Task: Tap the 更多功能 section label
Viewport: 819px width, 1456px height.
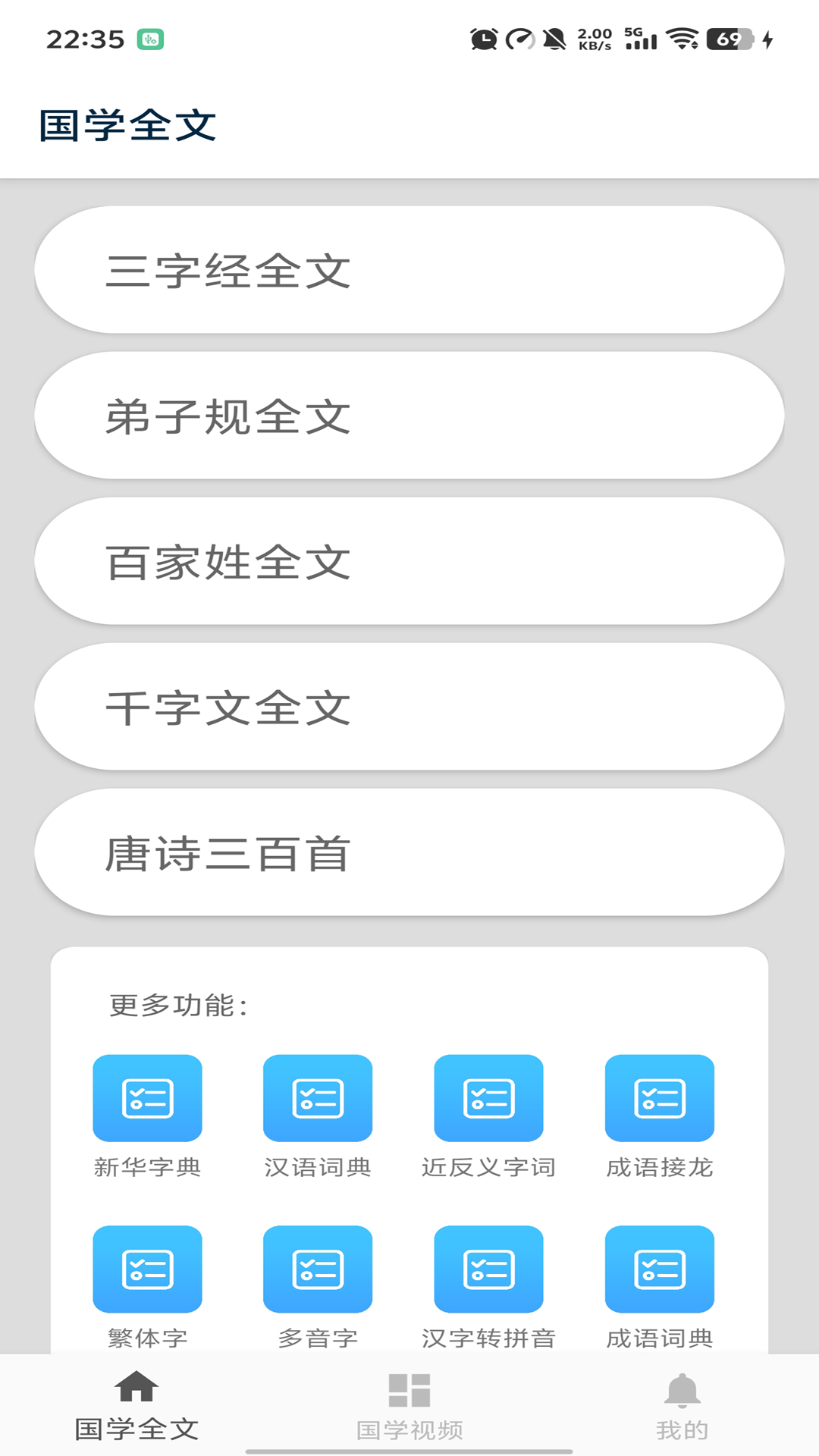Action: pos(176,1006)
